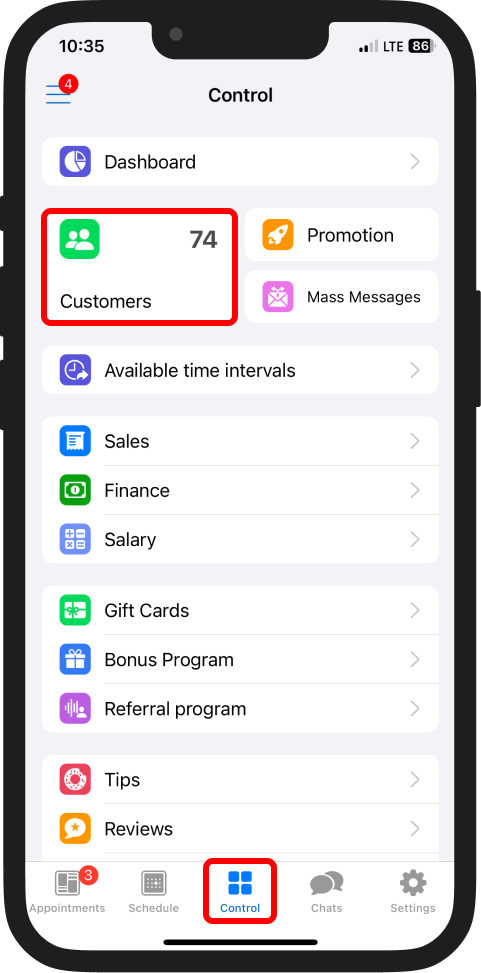
Task: Open the Dashboard row
Action: (240, 162)
